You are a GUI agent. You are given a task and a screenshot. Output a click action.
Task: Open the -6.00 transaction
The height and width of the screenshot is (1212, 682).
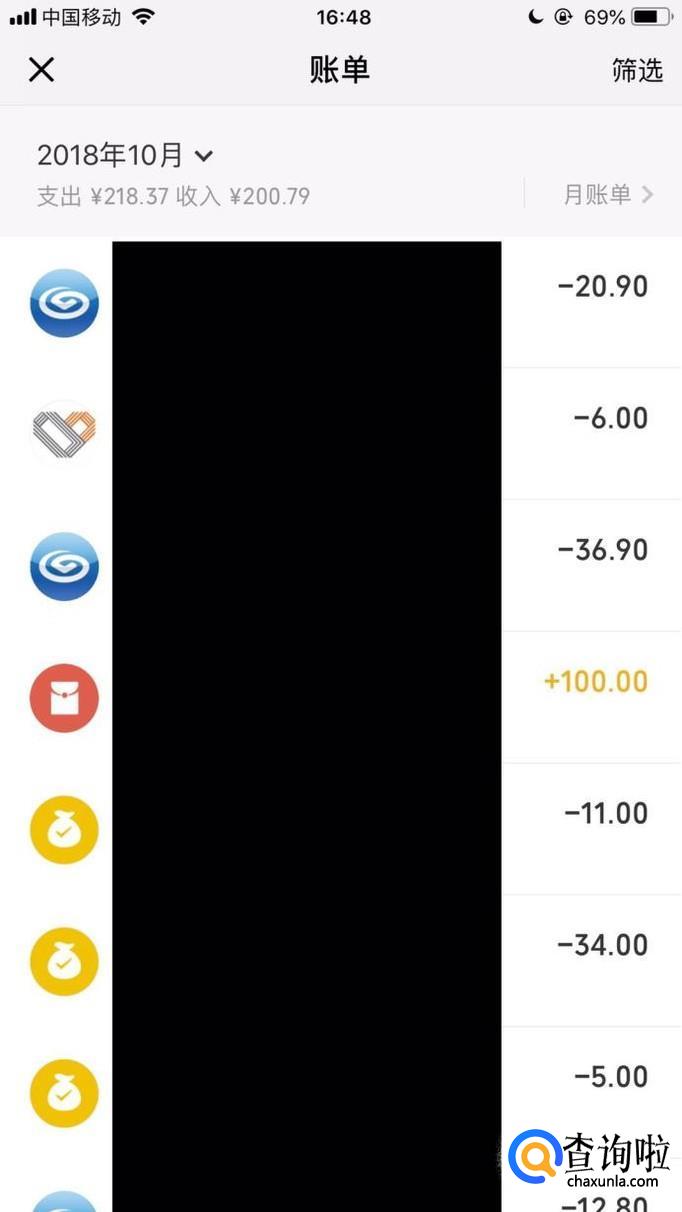[x=610, y=419]
